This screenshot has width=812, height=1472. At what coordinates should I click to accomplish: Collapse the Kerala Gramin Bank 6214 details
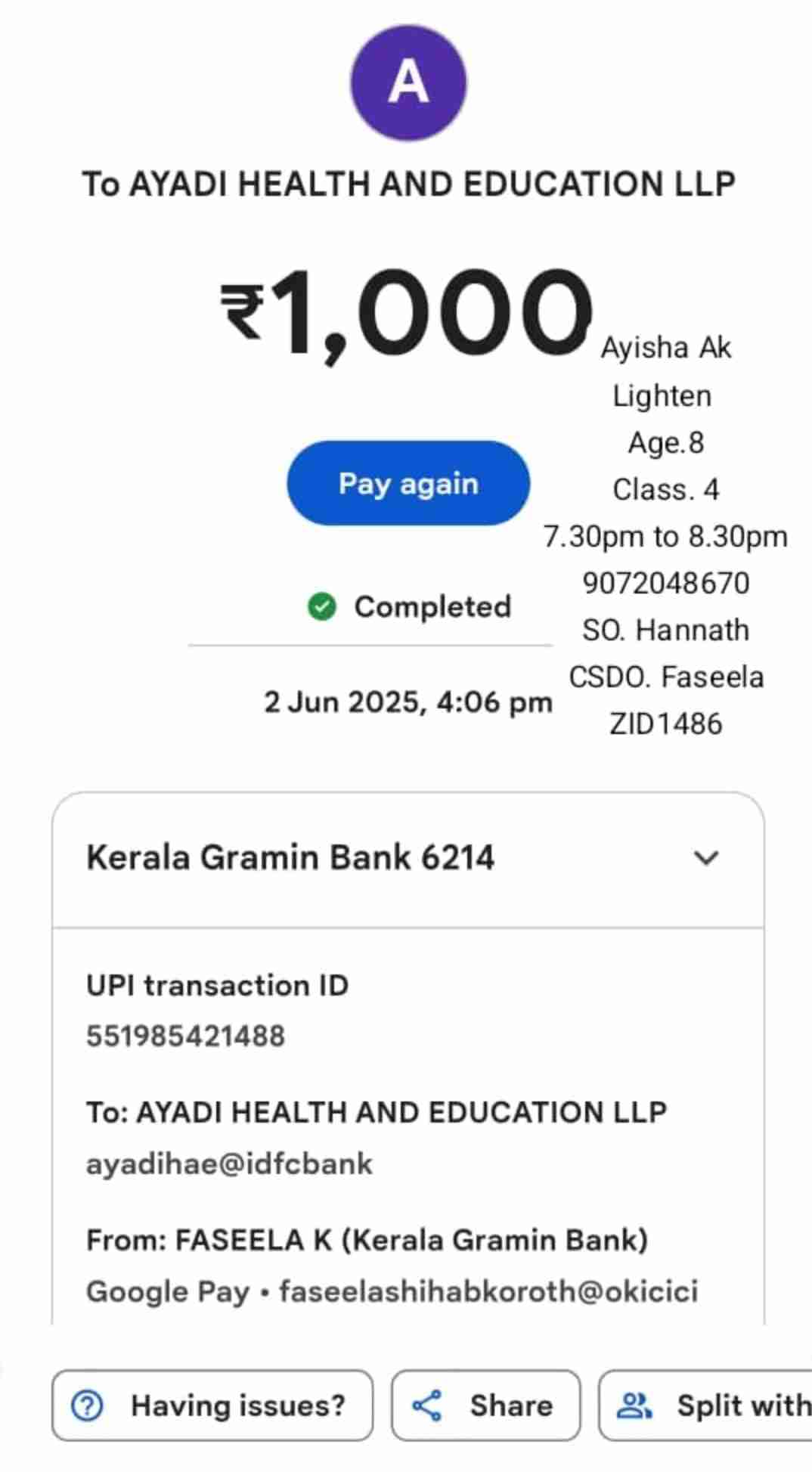[x=705, y=858]
